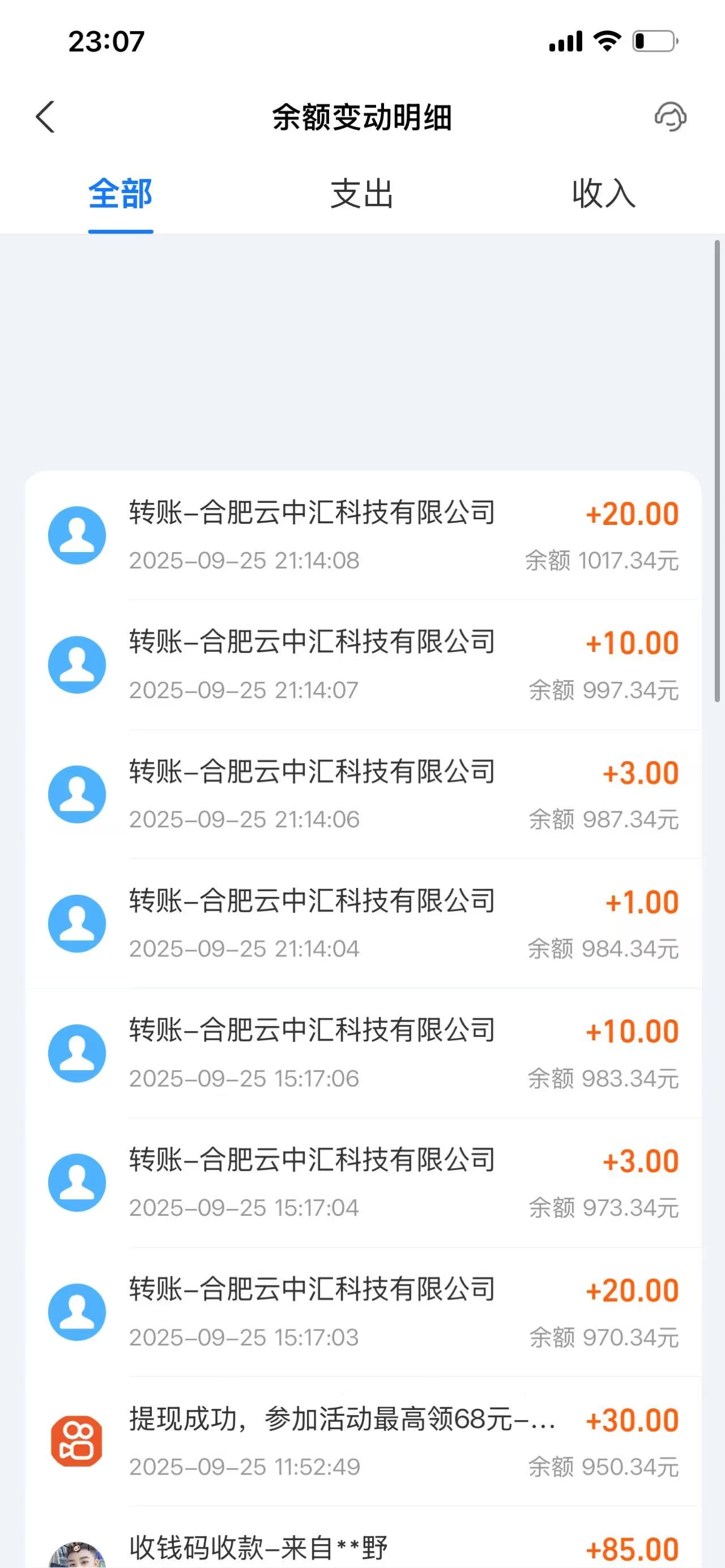The width and height of the screenshot is (725, 1568).
Task: Click the blue avatar on first 转账 record
Action: pyautogui.click(x=76, y=534)
